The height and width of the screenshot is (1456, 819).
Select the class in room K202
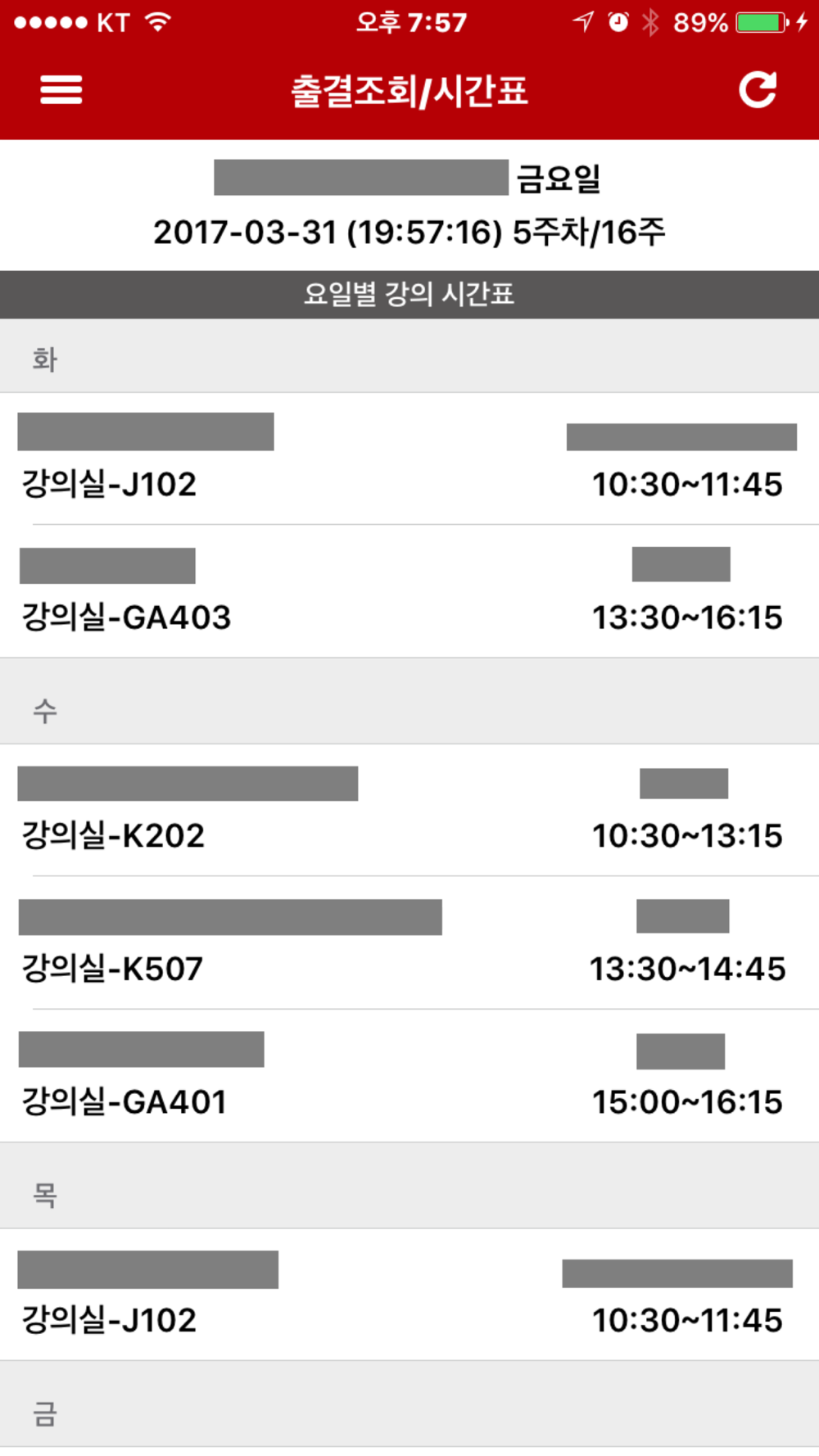409,810
